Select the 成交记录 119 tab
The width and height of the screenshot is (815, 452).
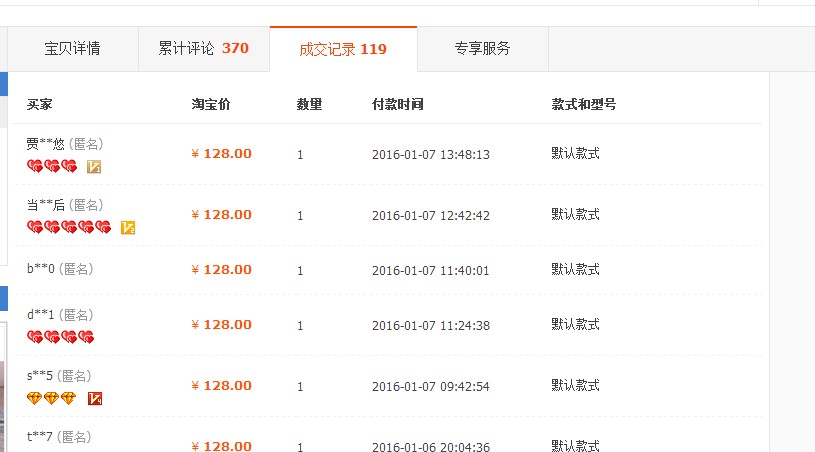click(x=343, y=49)
